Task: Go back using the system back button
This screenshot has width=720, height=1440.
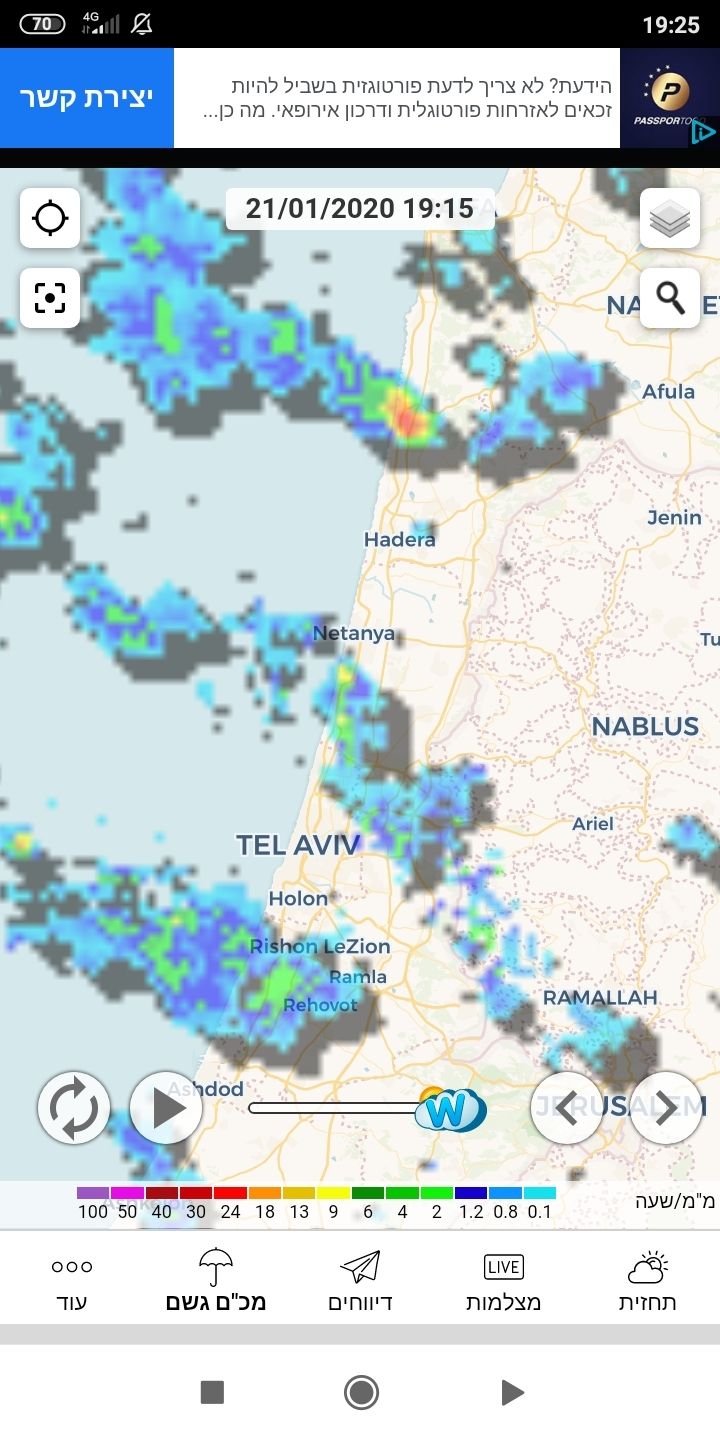Action: [x=512, y=1392]
